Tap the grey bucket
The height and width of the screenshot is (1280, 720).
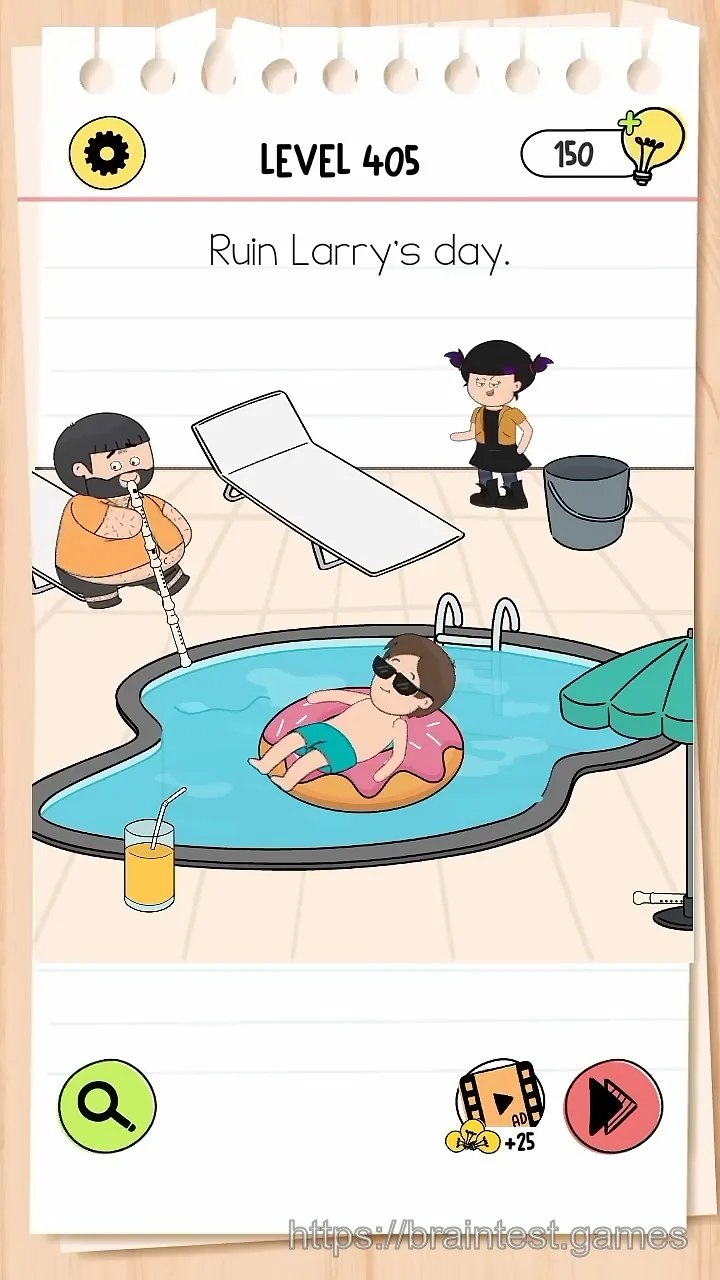[x=588, y=502]
